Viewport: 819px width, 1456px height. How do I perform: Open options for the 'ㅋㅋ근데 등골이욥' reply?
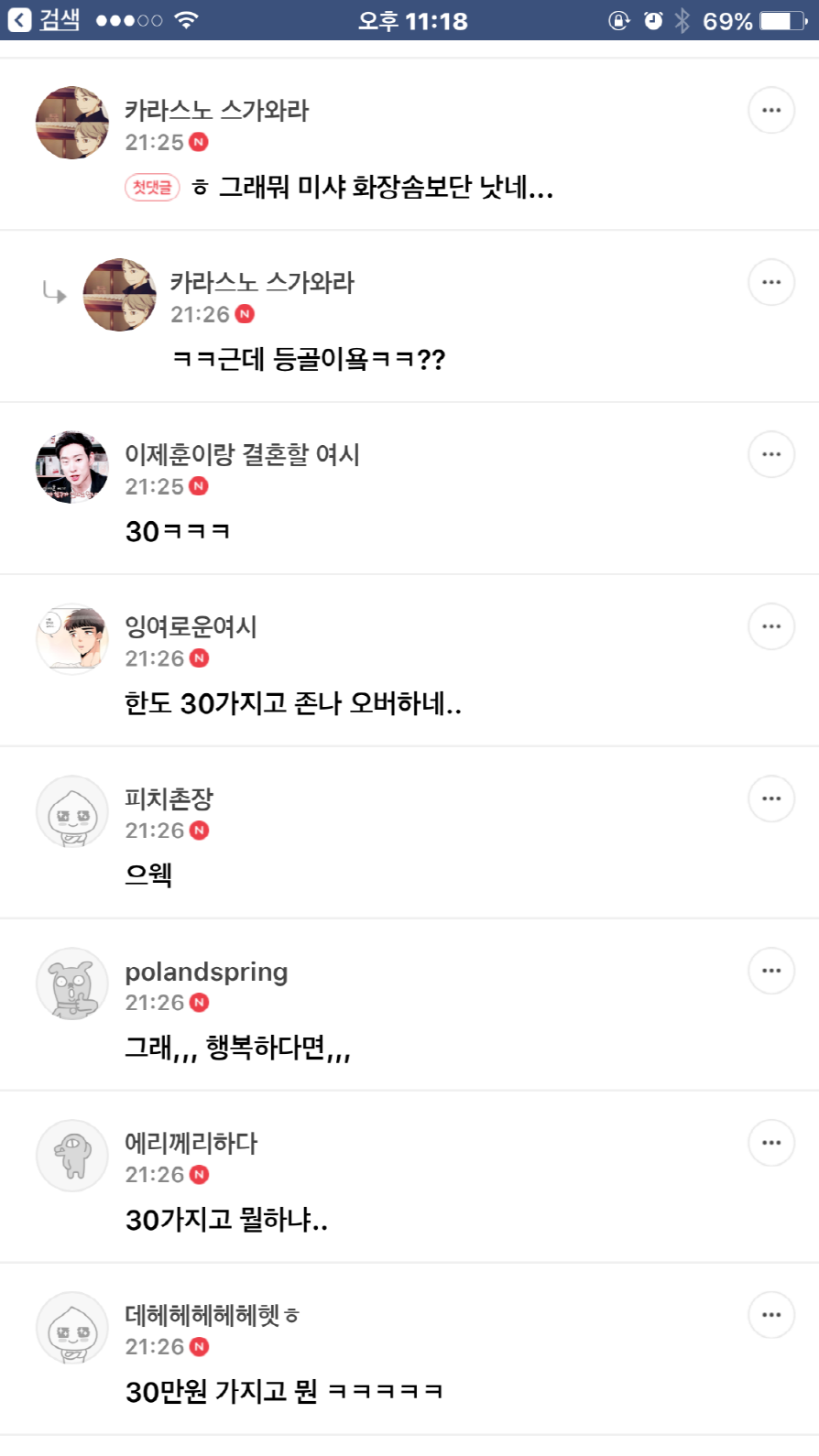770,283
